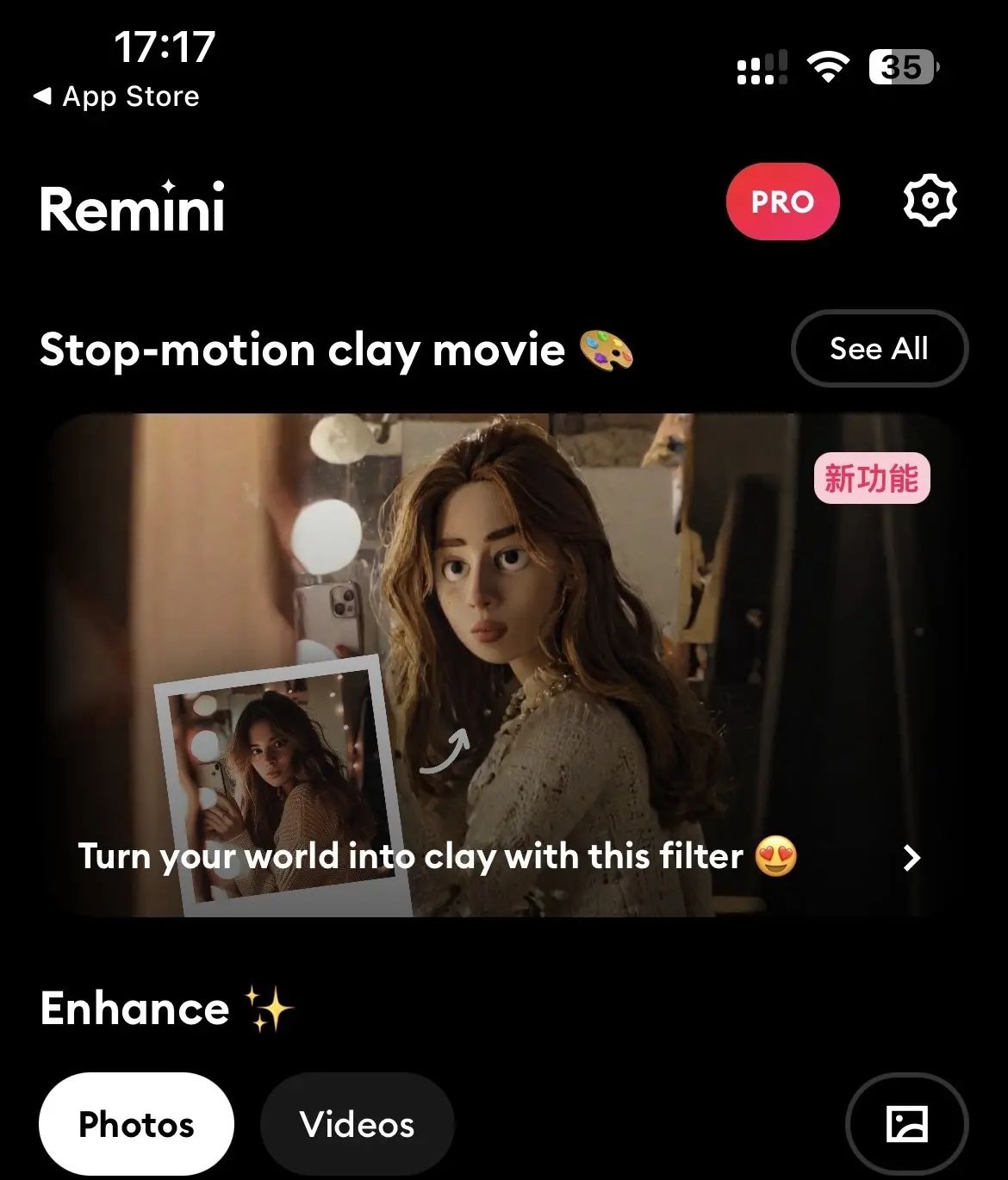Switch to the Photos tab

[136, 1124]
